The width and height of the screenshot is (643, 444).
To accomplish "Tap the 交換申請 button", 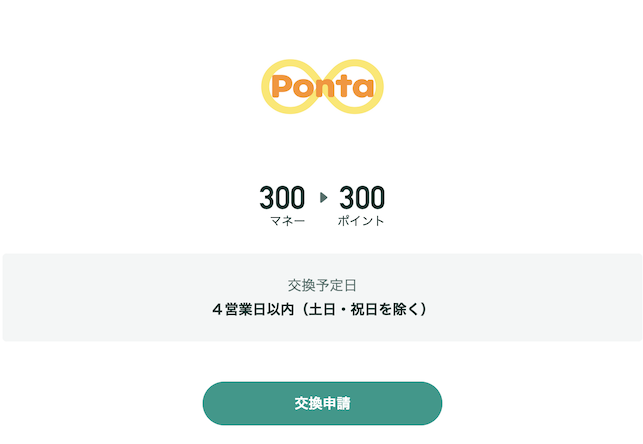I will (322, 404).
